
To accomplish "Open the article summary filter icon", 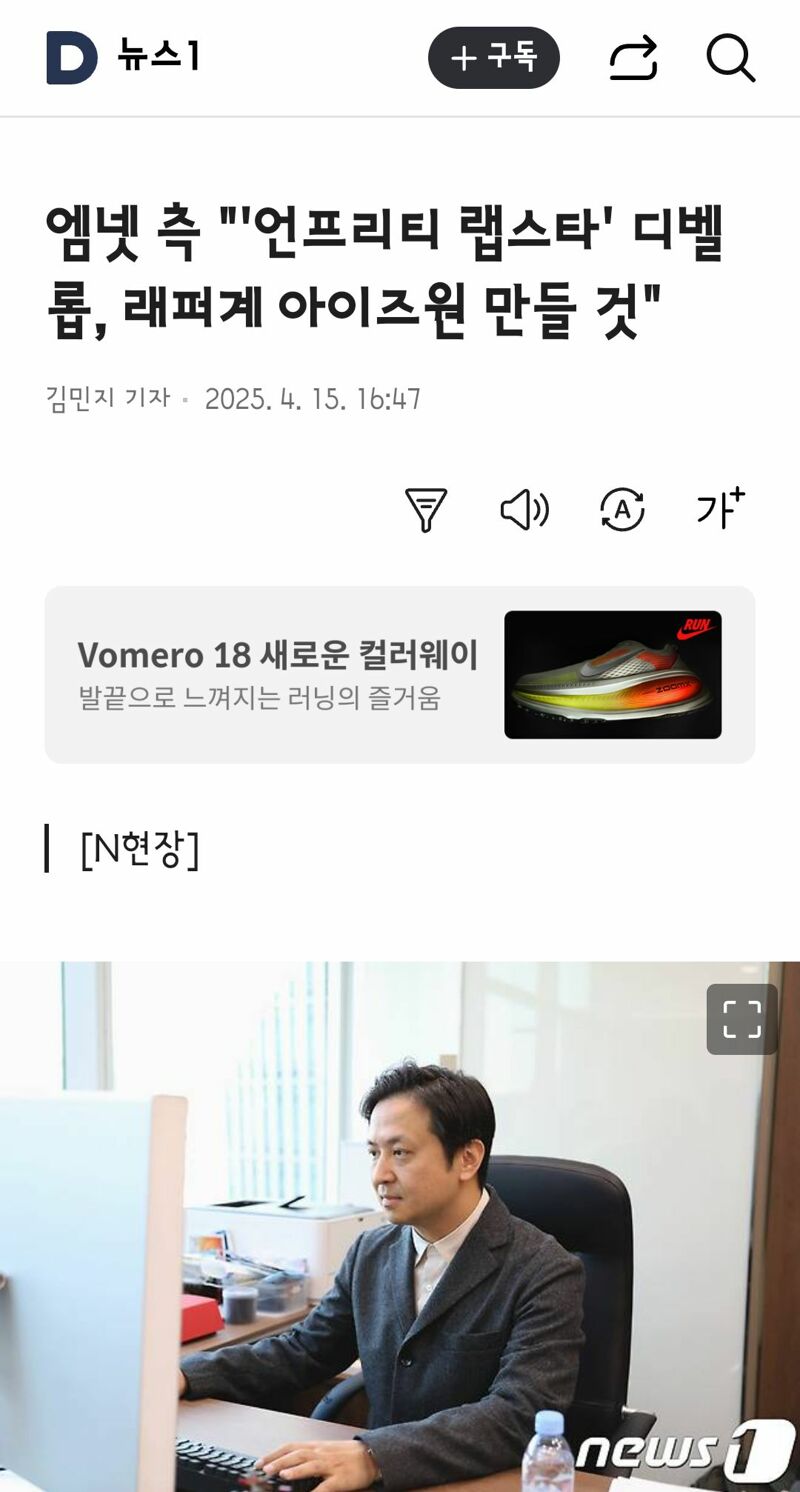I will (426, 510).
